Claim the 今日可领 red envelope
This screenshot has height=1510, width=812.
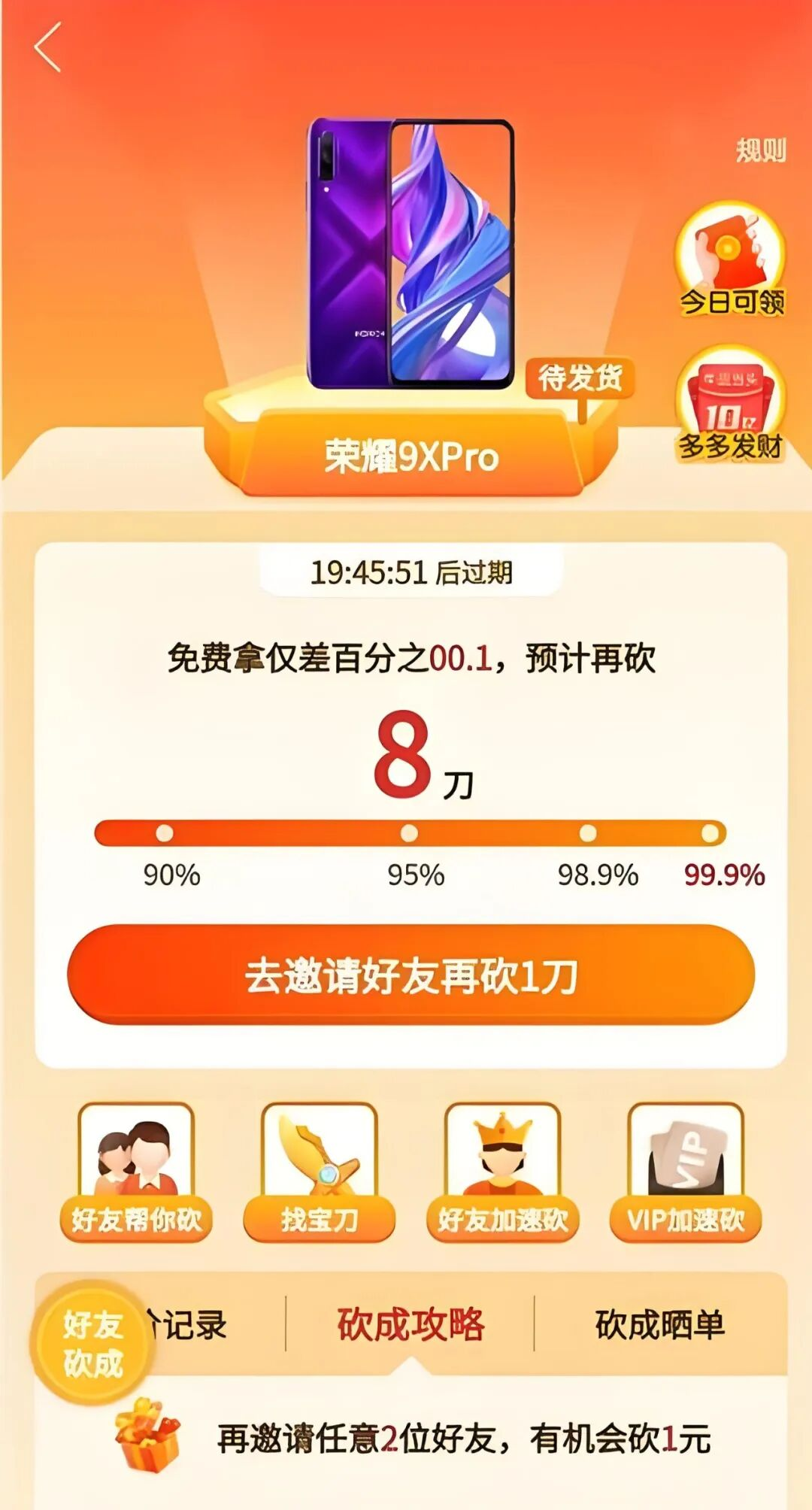tap(731, 260)
